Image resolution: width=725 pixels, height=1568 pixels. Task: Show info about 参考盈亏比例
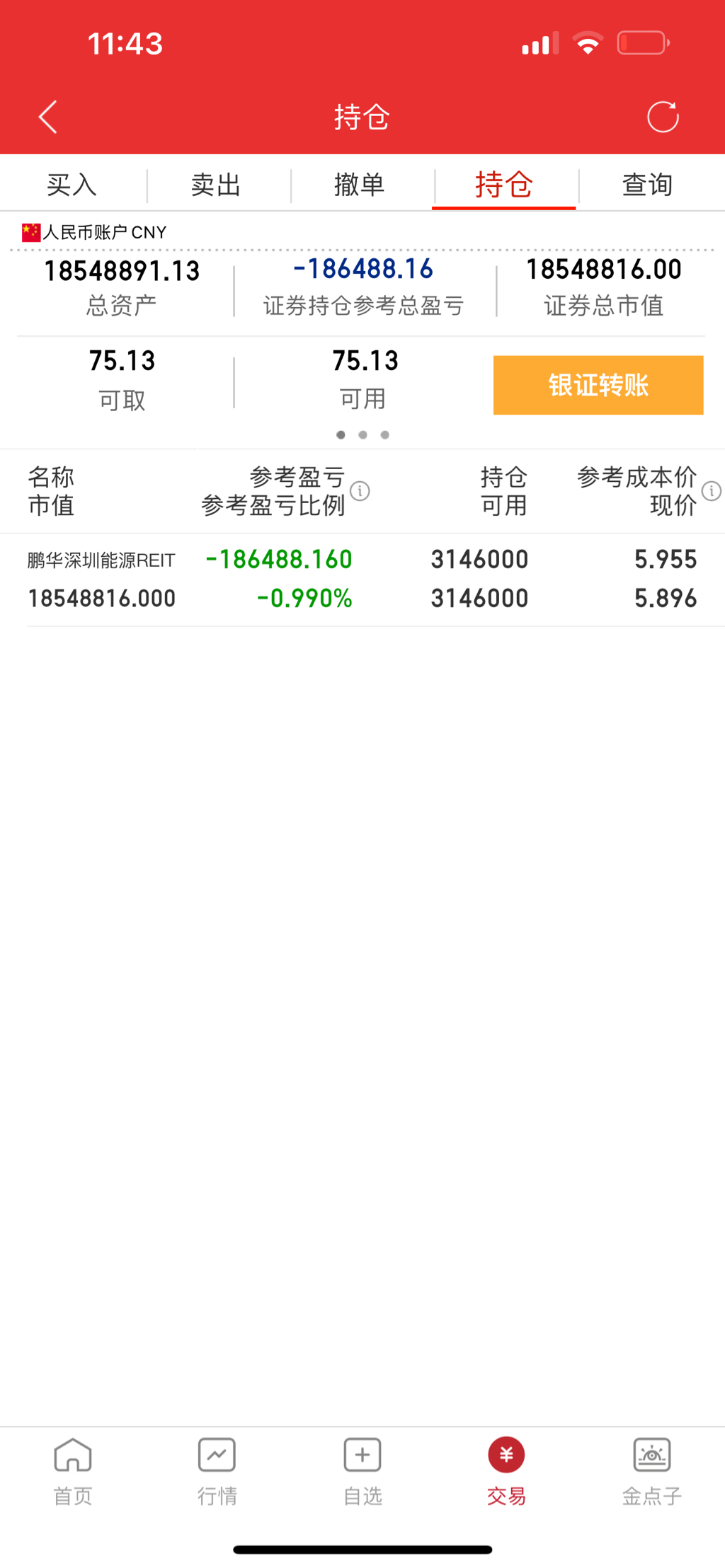[x=360, y=491]
